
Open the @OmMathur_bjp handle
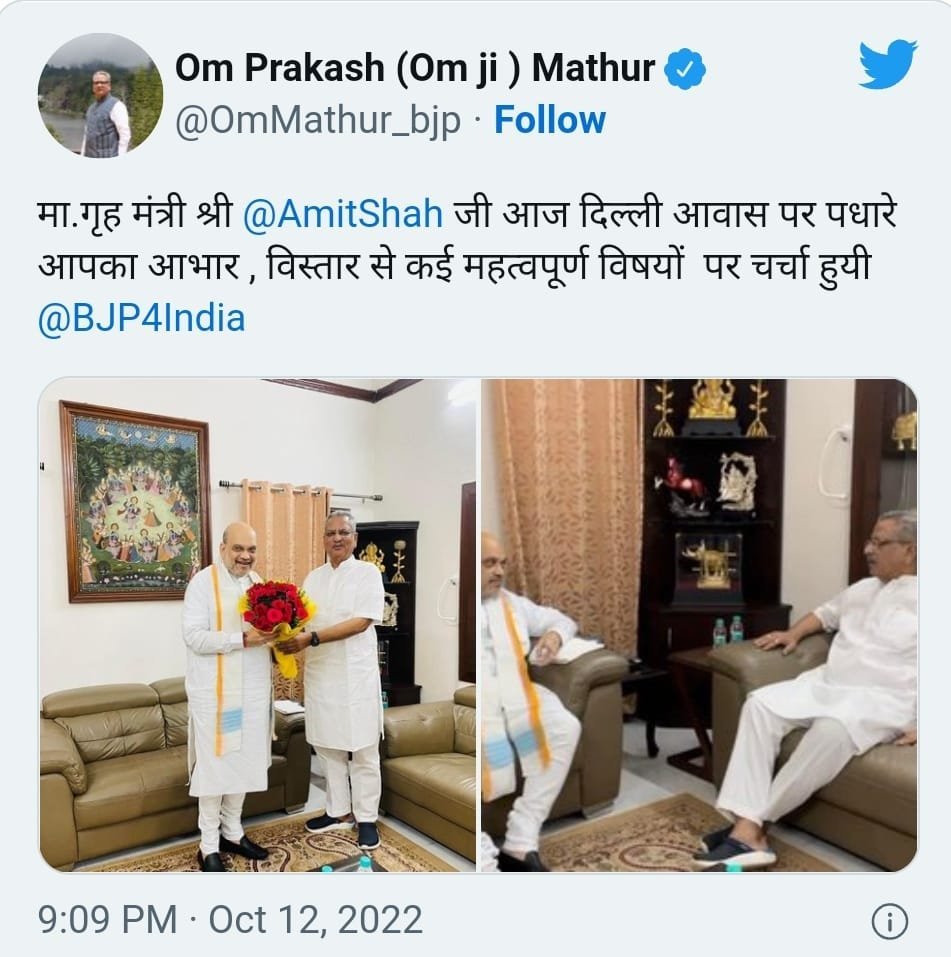pyautogui.click(x=318, y=121)
